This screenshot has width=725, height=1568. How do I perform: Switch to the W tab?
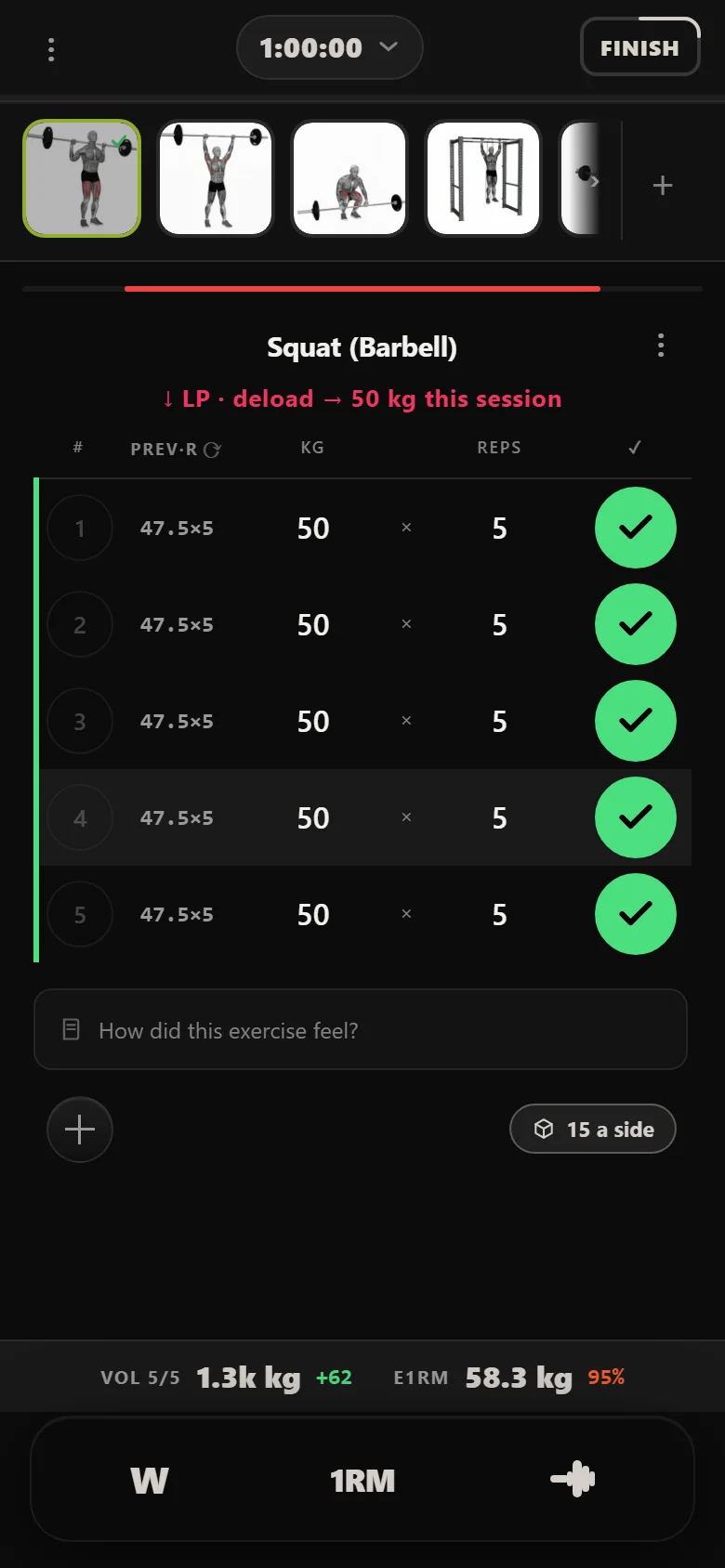(x=150, y=1480)
